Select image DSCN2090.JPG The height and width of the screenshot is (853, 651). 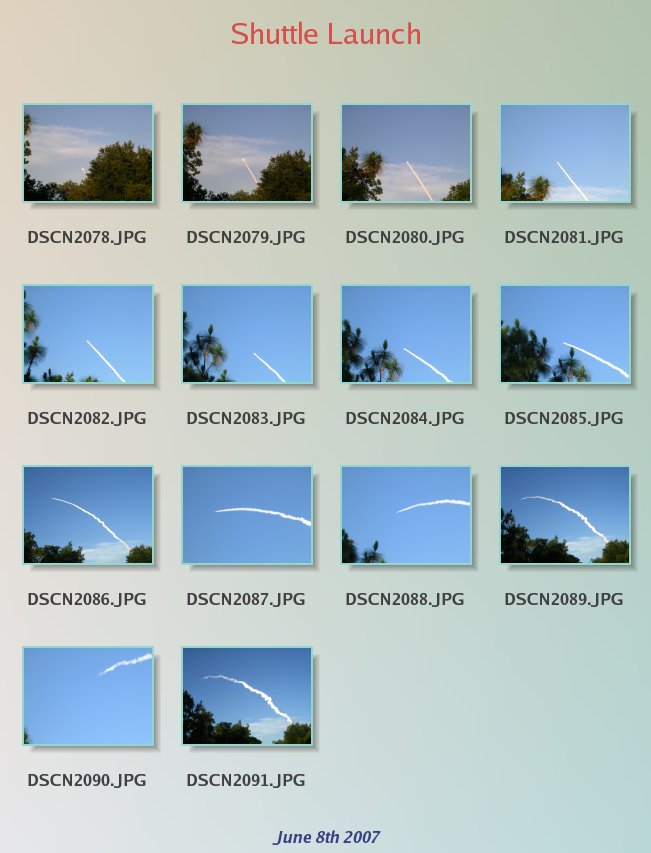pos(88,696)
